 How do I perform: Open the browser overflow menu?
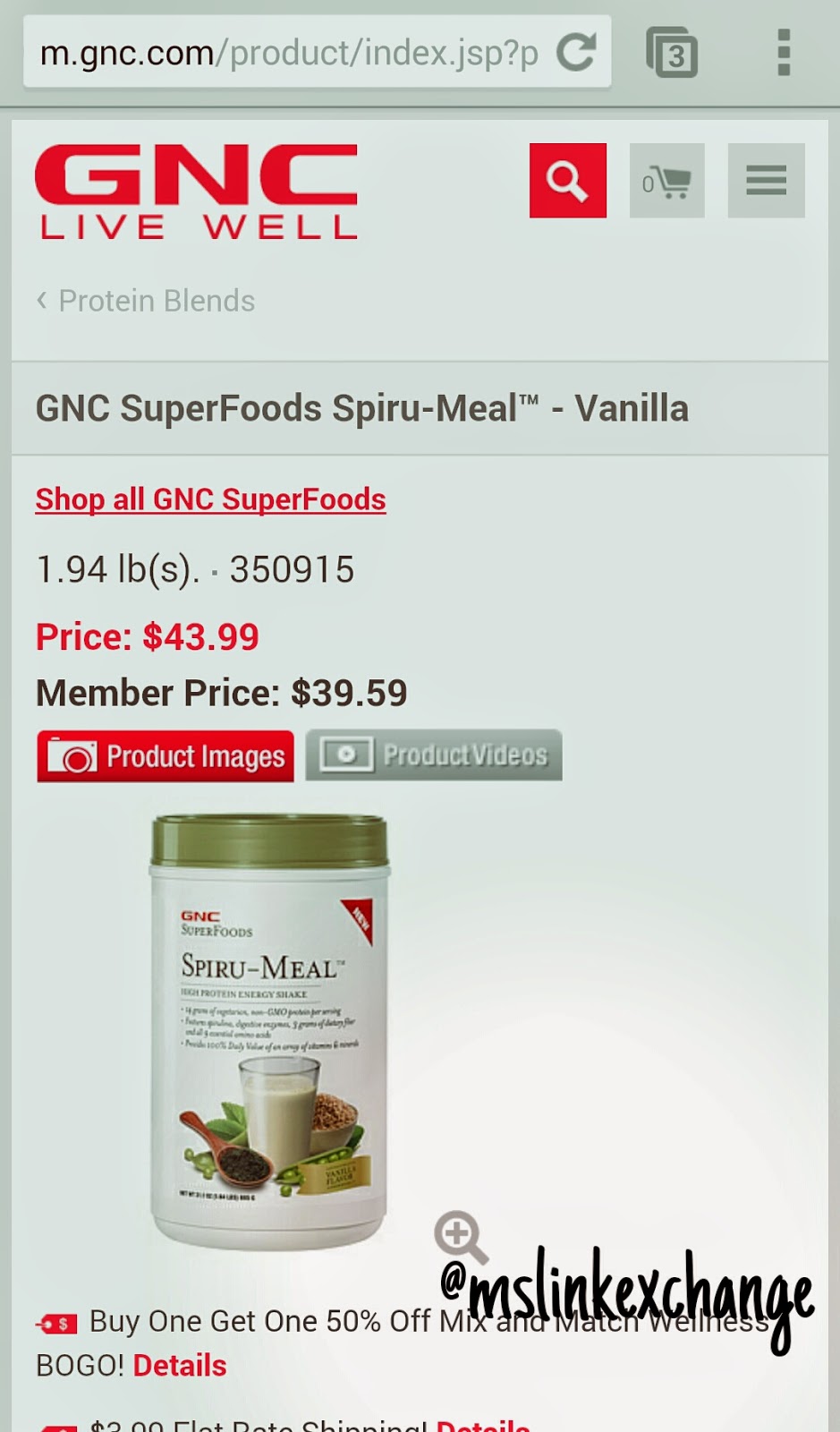pos(784,53)
